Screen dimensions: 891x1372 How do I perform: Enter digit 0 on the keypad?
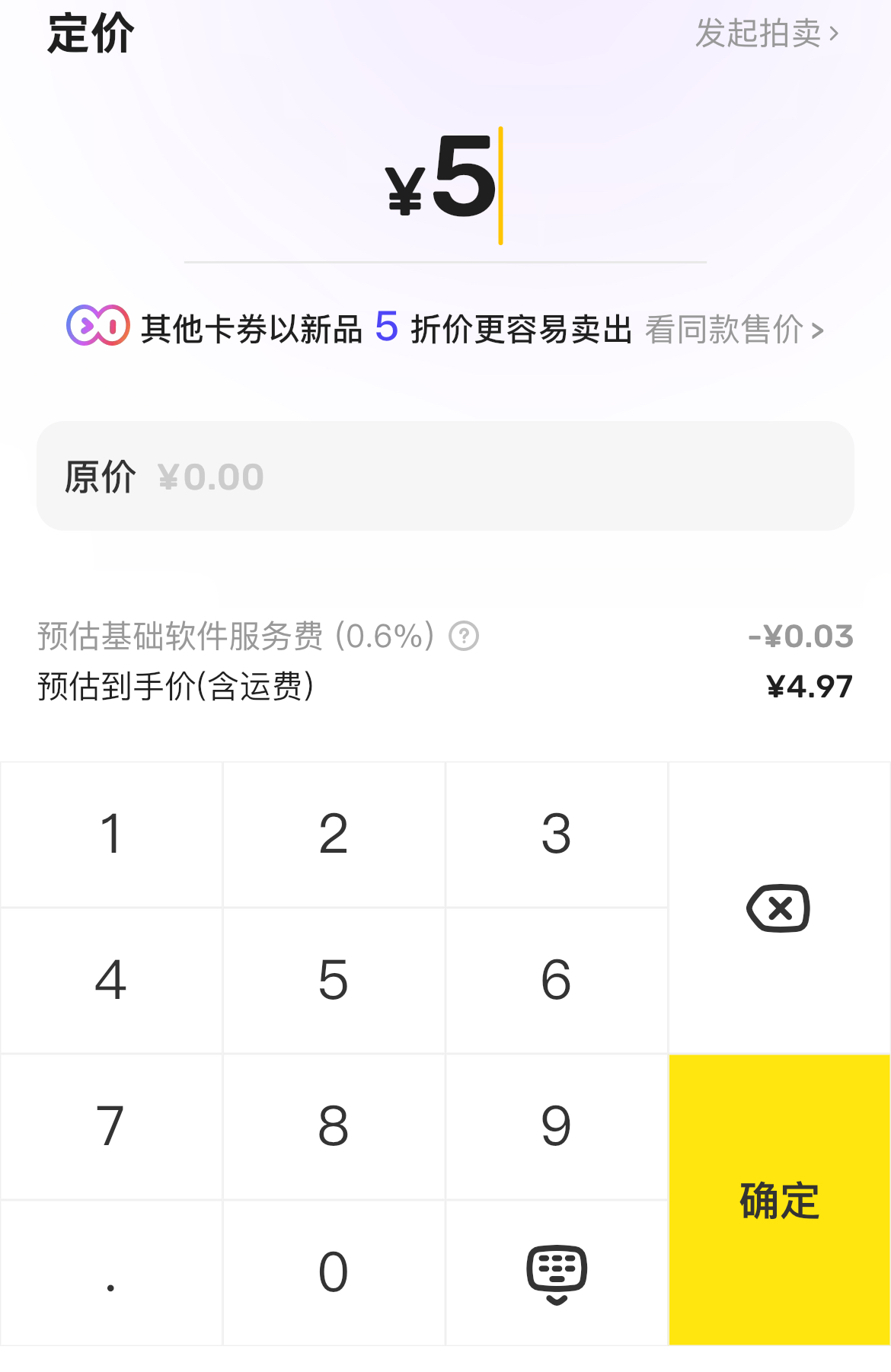pos(334,1273)
